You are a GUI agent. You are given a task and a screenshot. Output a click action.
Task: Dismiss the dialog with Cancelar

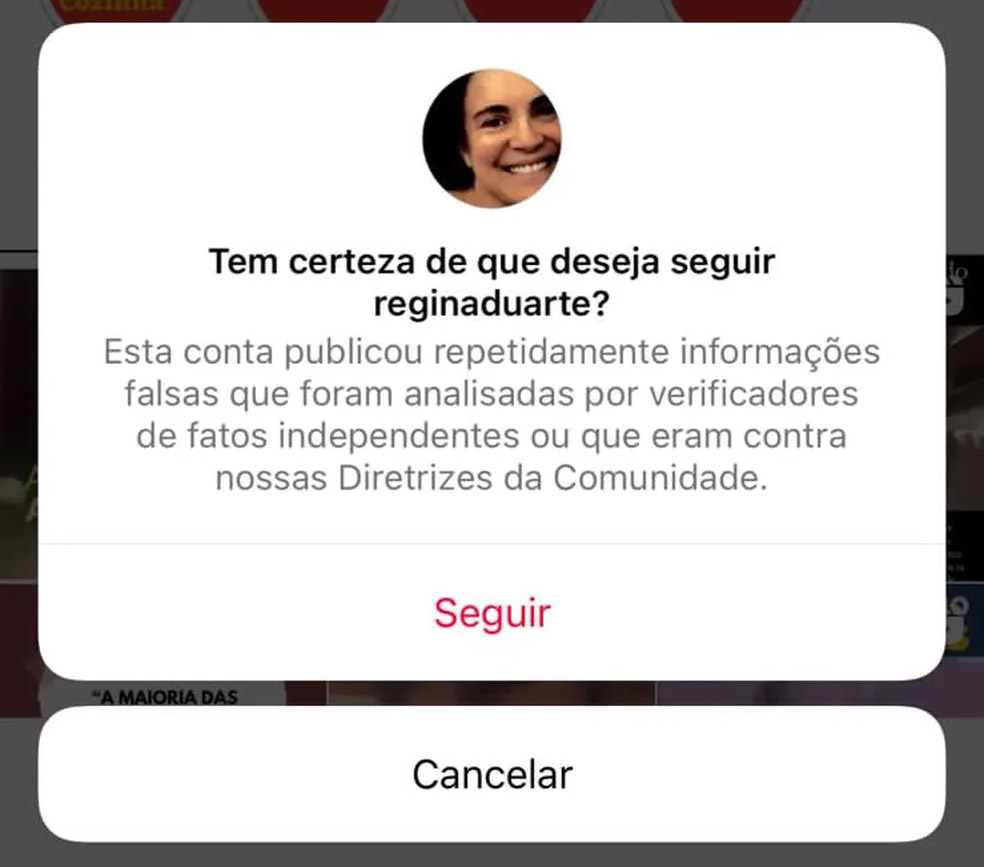(x=492, y=774)
